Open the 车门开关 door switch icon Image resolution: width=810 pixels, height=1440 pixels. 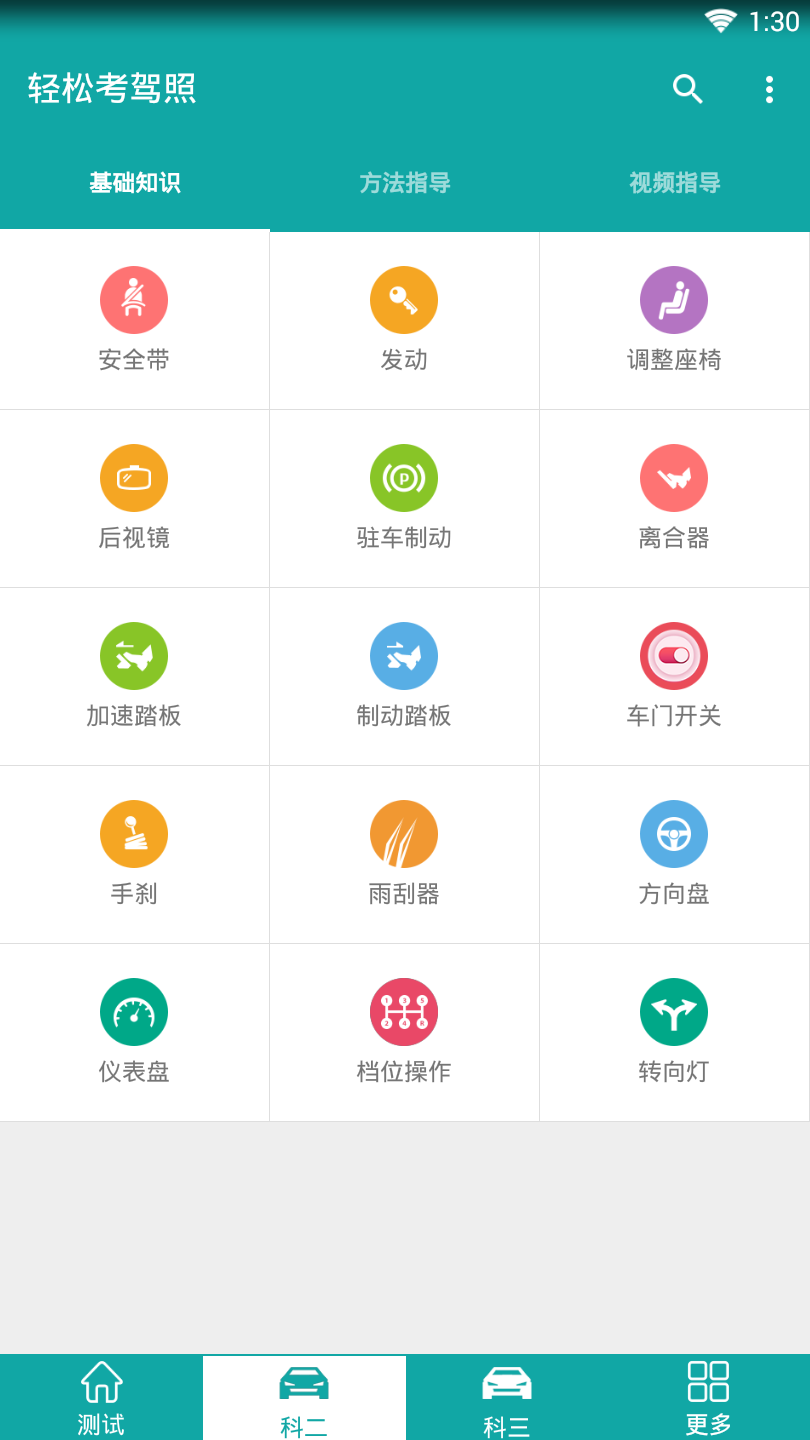(x=674, y=656)
